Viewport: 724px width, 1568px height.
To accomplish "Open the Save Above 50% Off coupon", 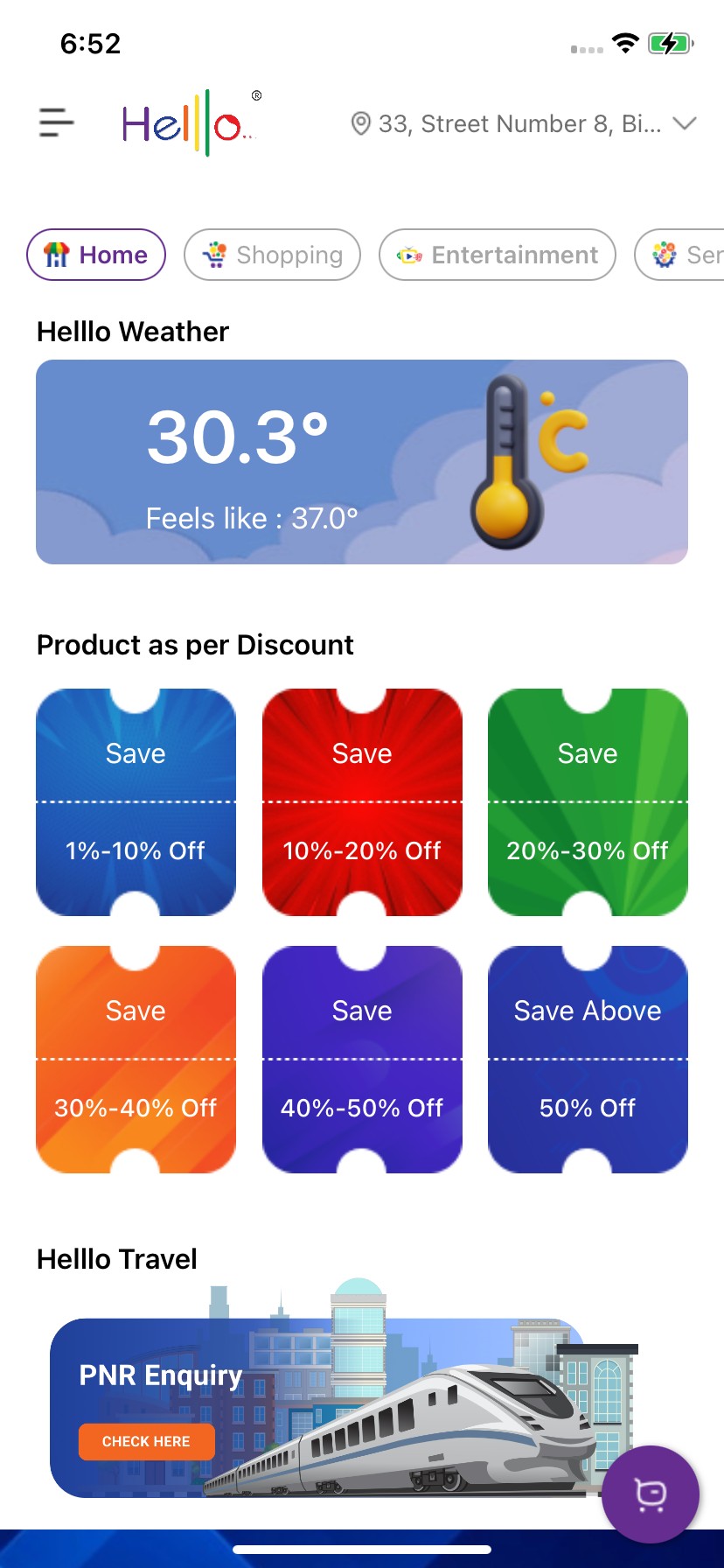I will pyautogui.click(x=588, y=1060).
